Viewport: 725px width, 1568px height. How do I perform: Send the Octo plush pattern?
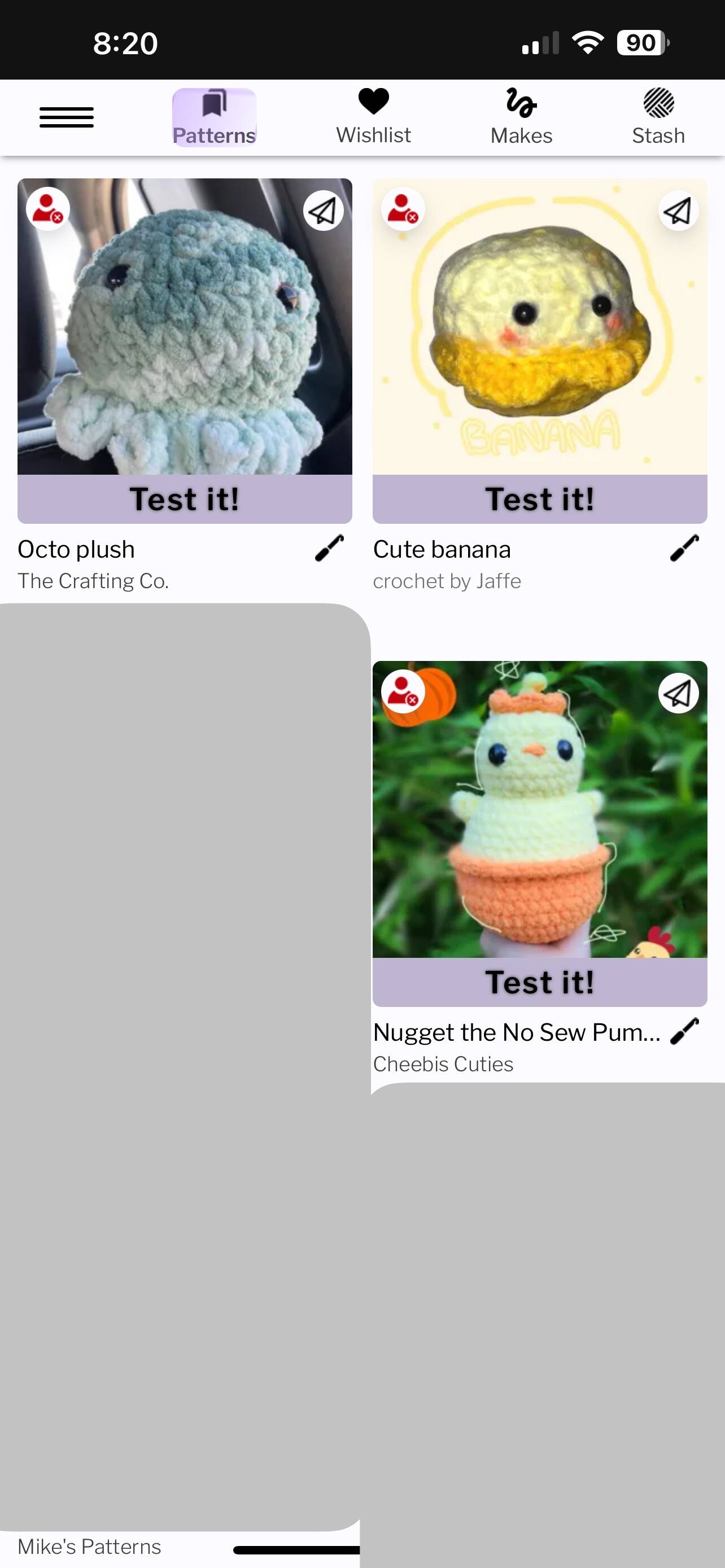coord(323,211)
